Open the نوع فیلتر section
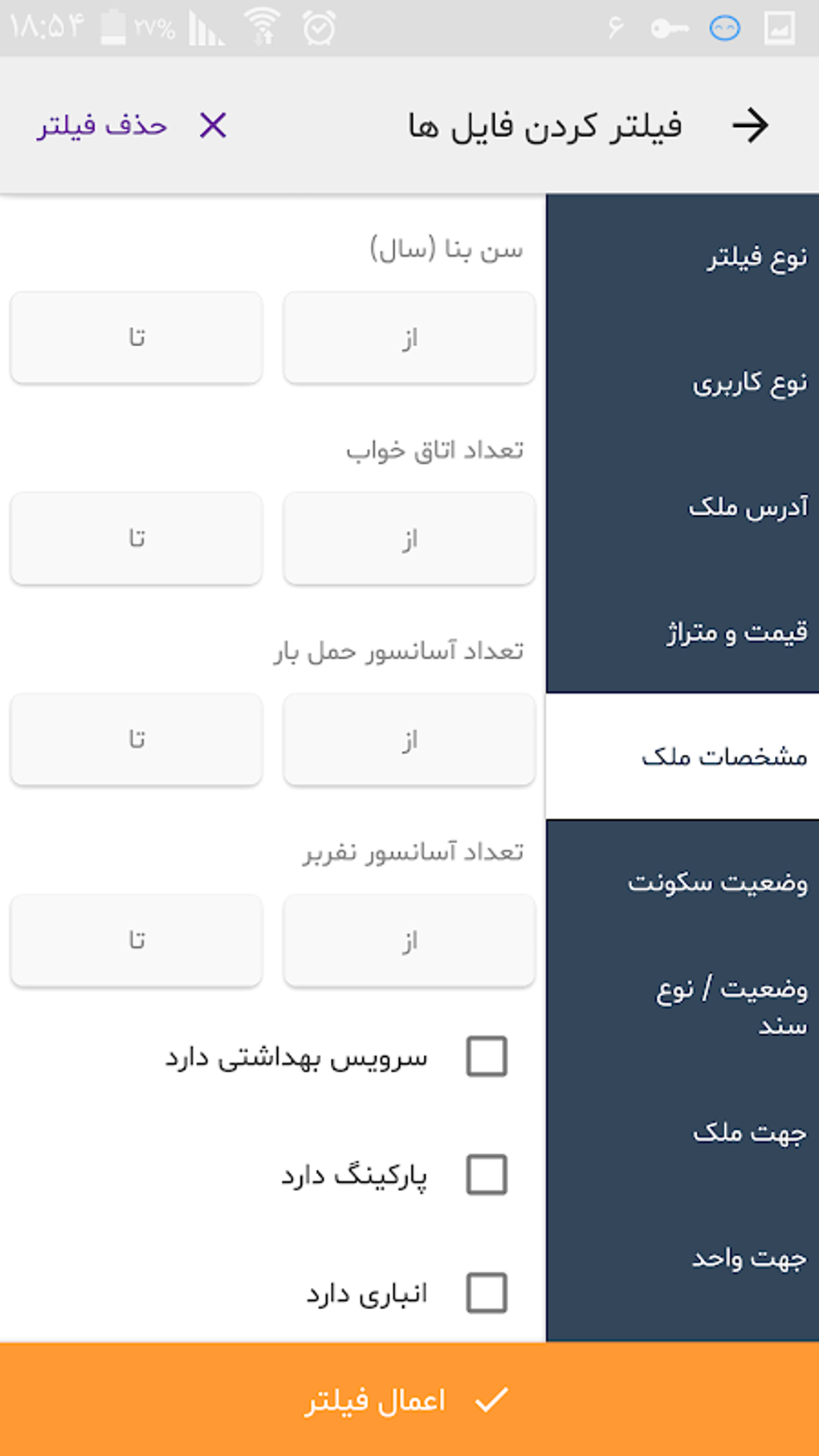The width and height of the screenshot is (819, 1456). [x=682, y=257]
